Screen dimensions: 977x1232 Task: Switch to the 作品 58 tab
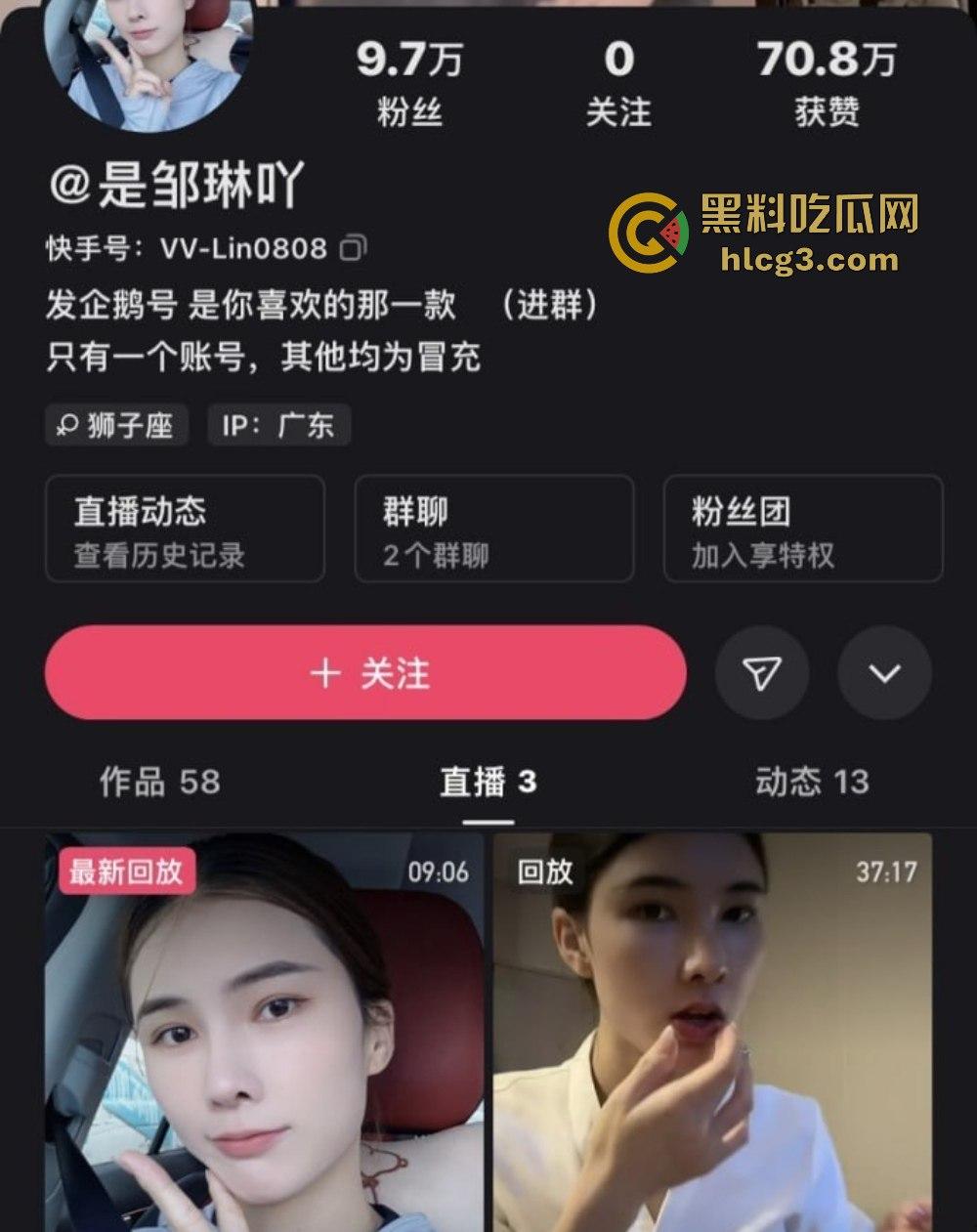pos(159,782)
